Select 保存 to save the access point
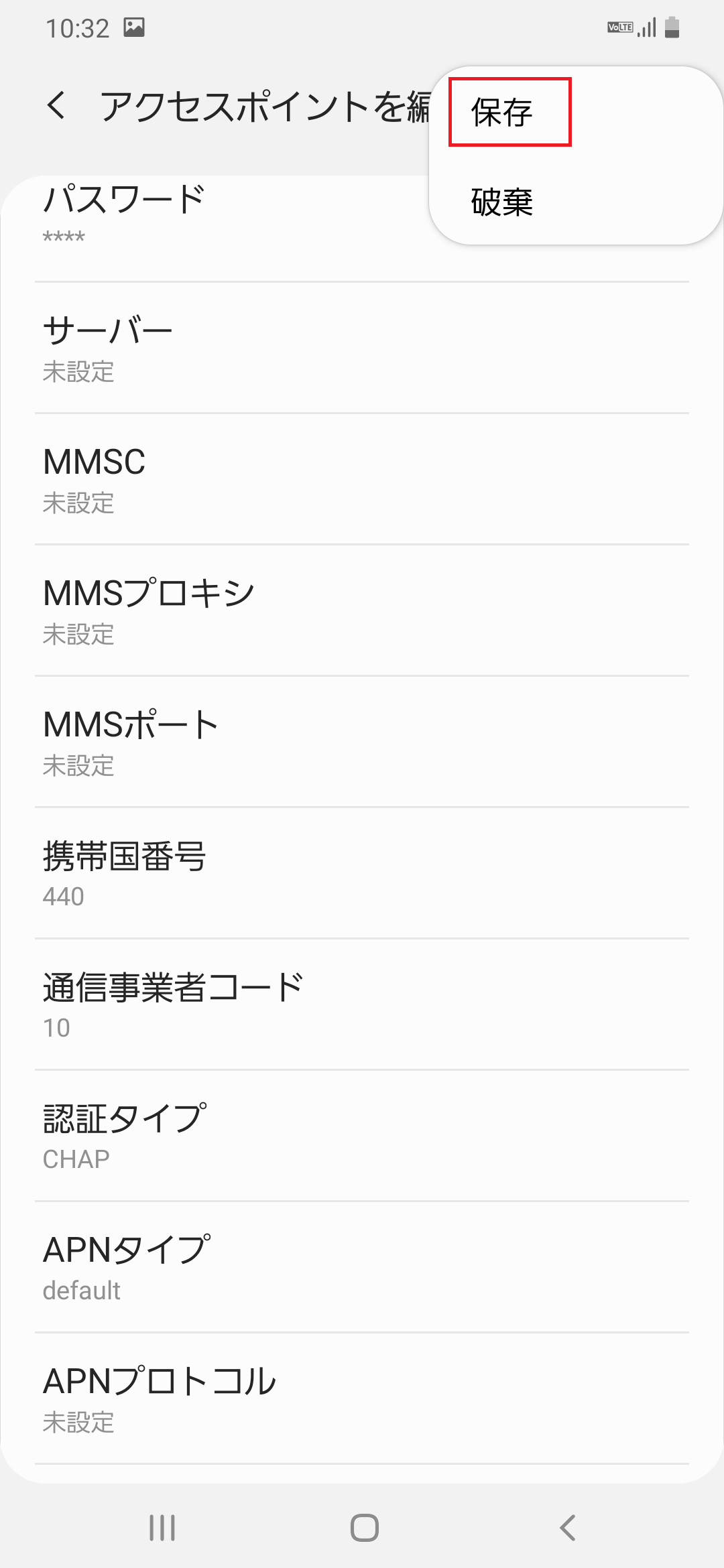The width and height of the screenshot is (724, 1568). [x=508, y=112]
